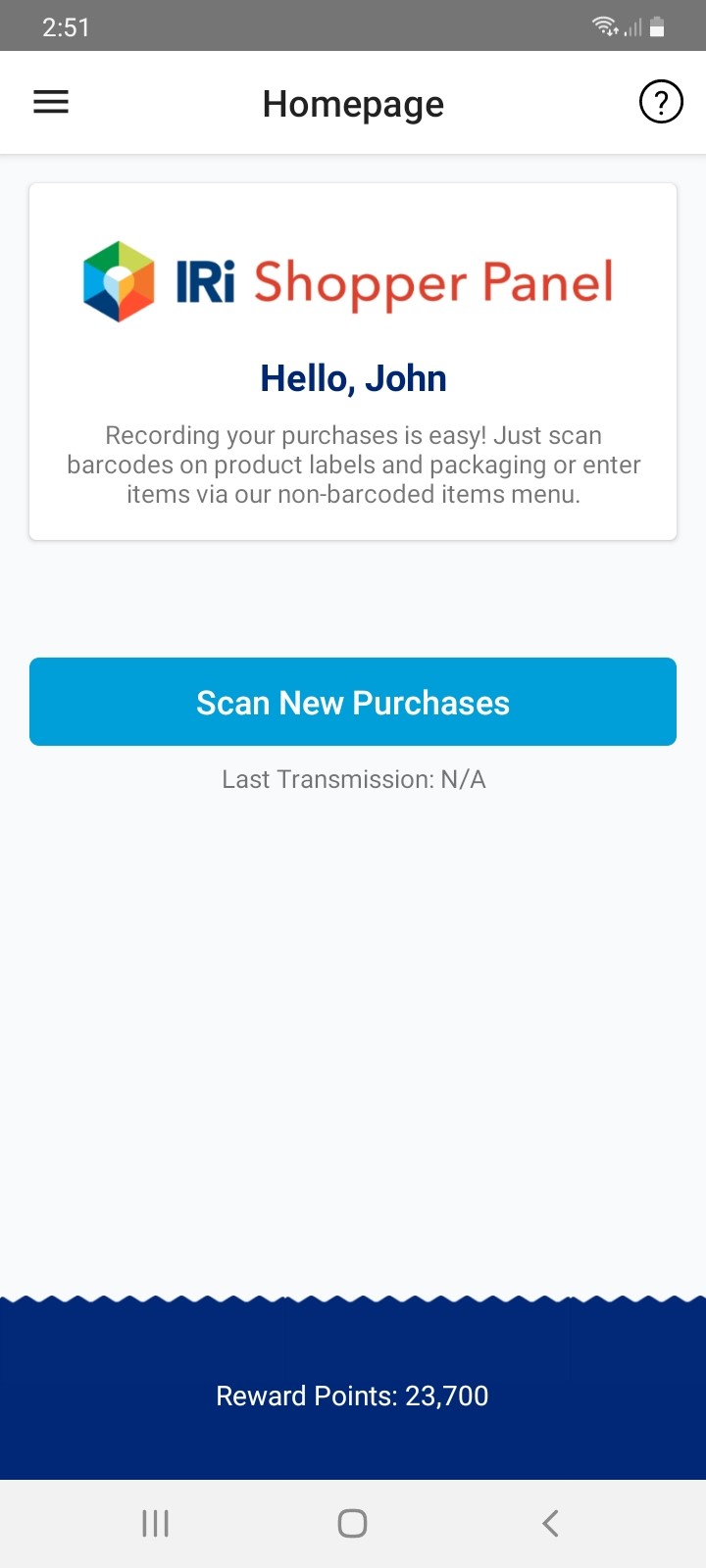Tap the home navigation icon
This screenshot has height=1568, width=706.
tap(352, 1523)
